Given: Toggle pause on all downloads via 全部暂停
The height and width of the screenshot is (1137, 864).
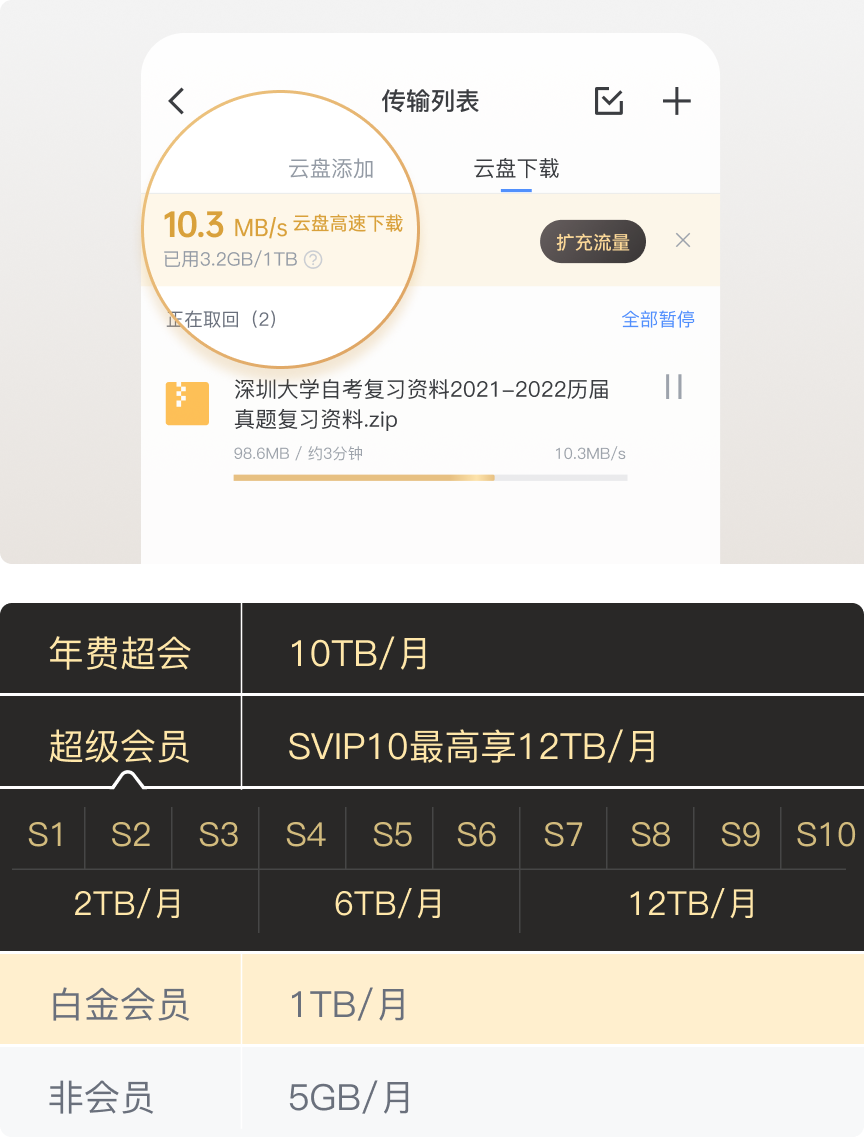Looking at the screenshot, I should point(657,319).
